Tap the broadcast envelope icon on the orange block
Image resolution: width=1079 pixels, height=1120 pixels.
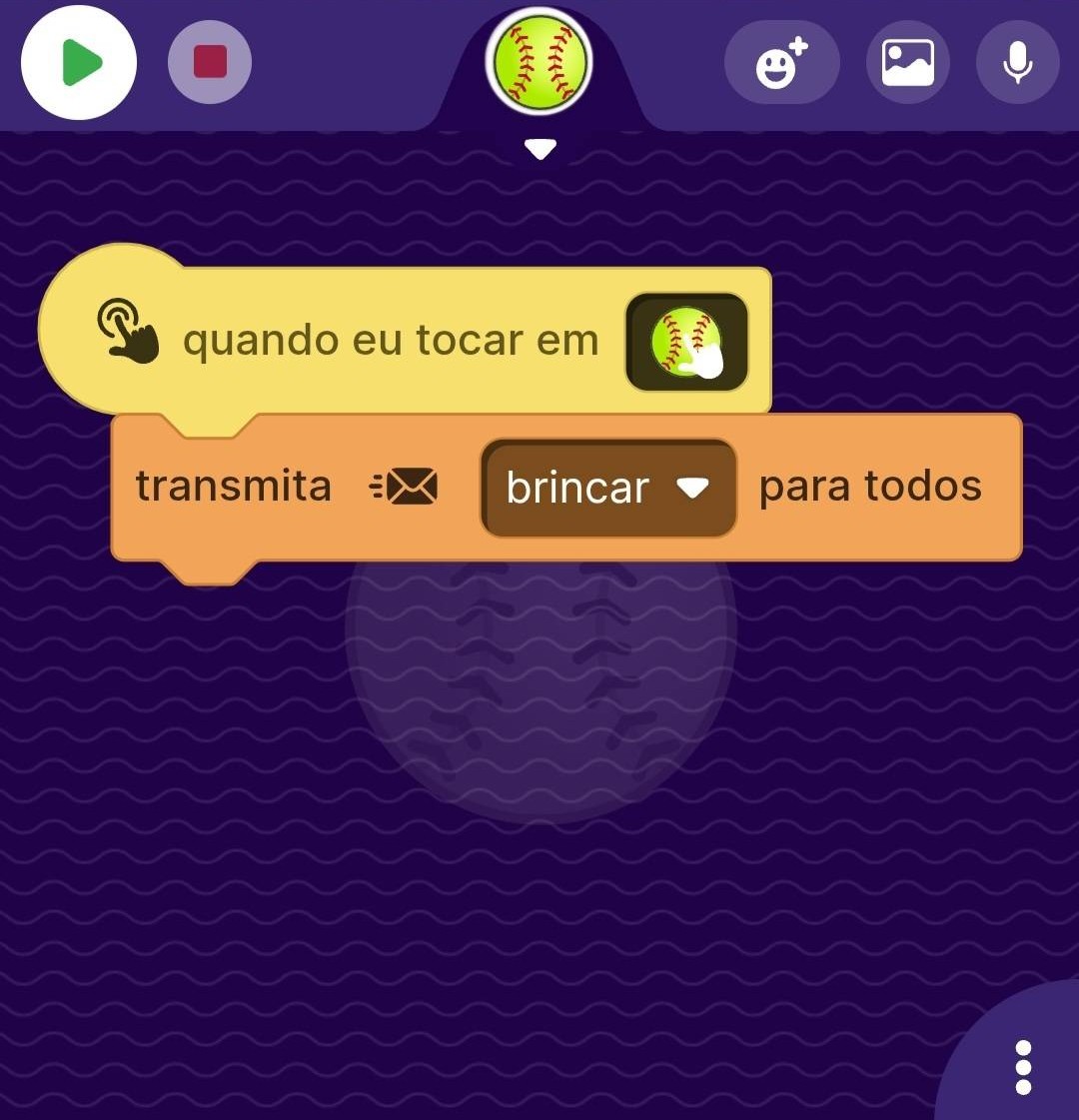(x=404, y=487)
